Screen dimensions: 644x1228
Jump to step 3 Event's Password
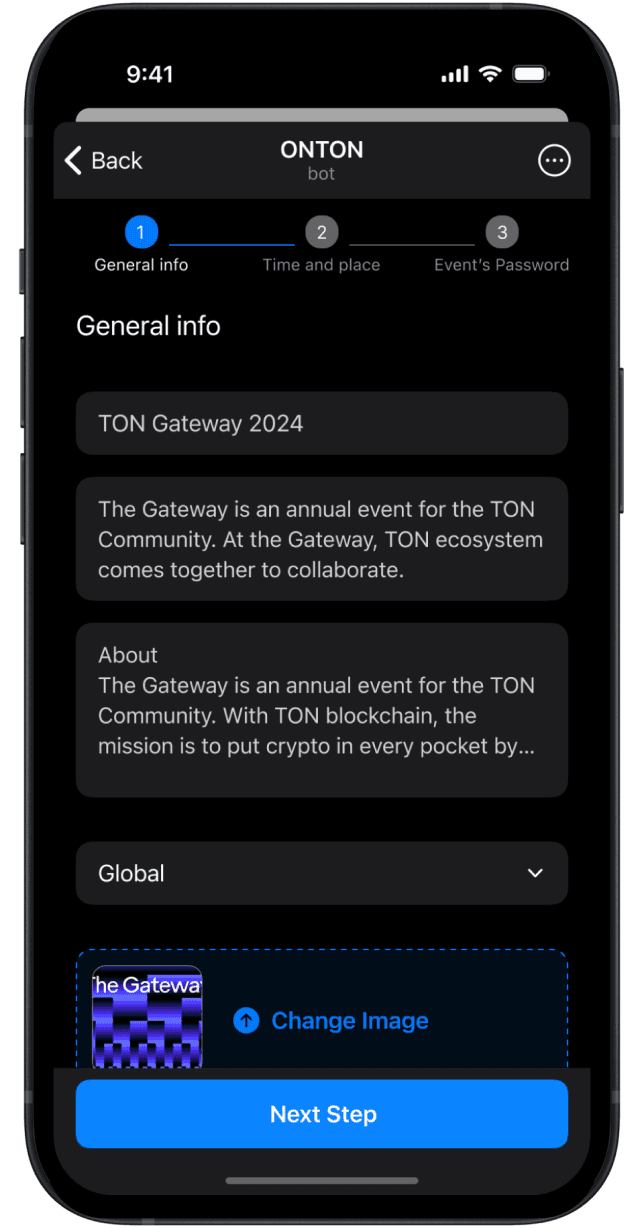501,234
